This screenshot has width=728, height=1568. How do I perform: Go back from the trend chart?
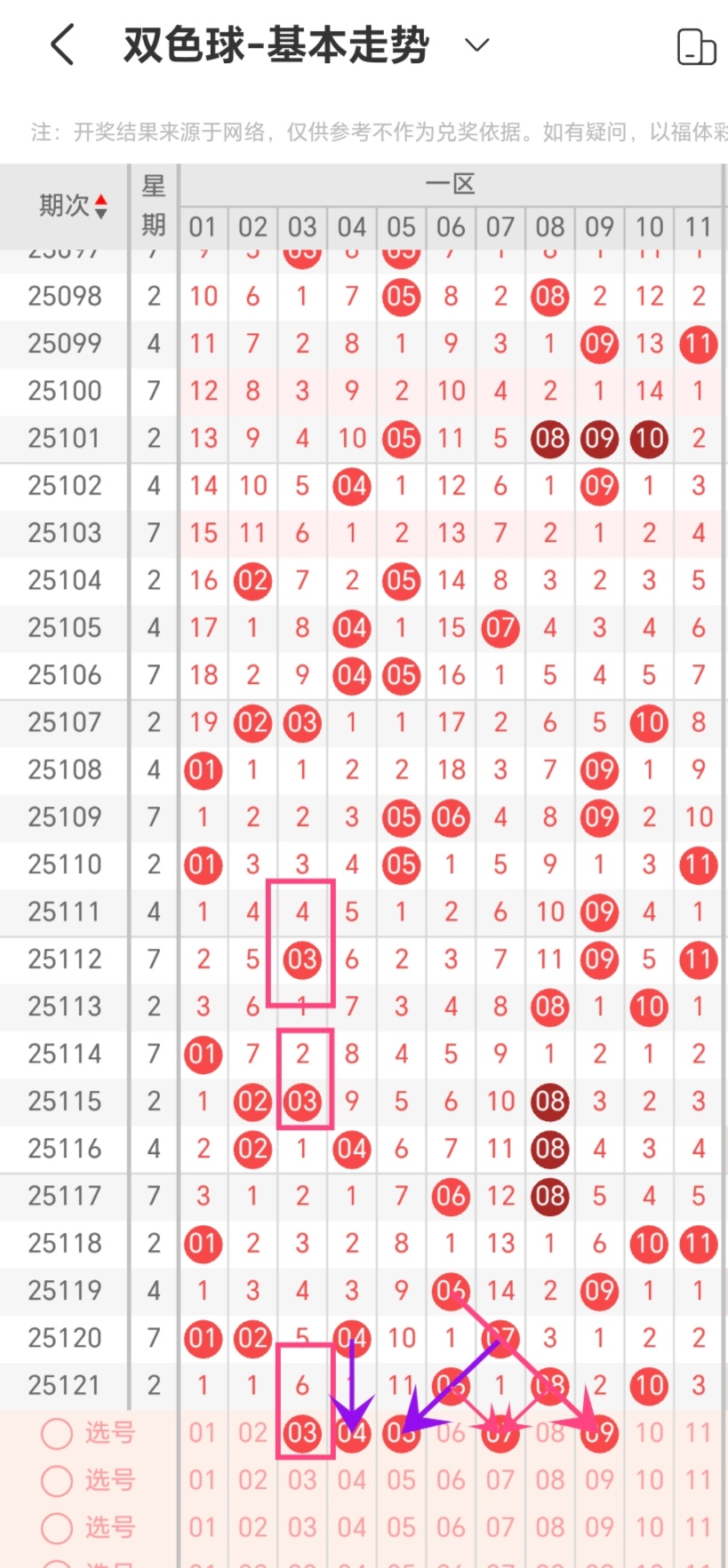(62, 44)
